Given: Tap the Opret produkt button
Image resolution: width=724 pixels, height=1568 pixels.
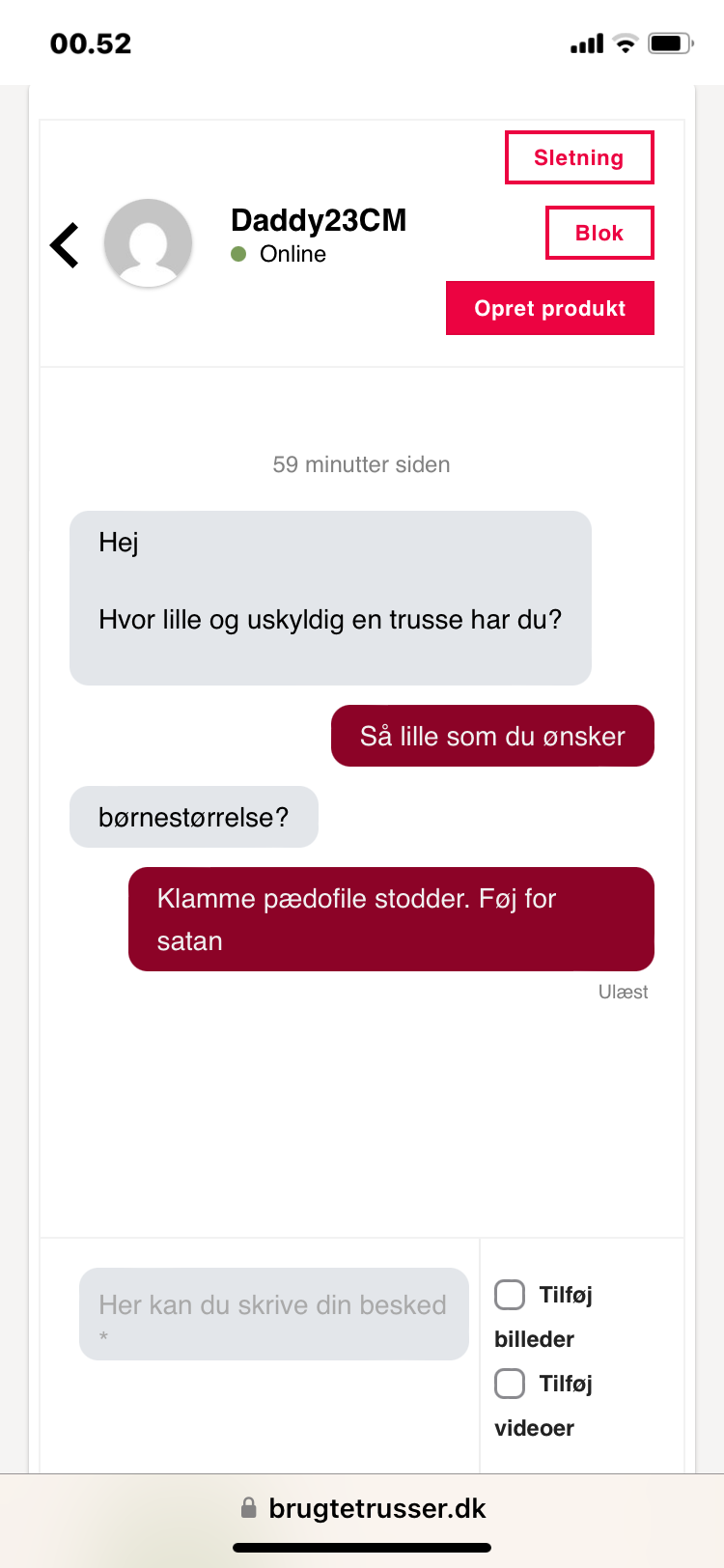Looking at the screenshot, I should coord(549,308).
